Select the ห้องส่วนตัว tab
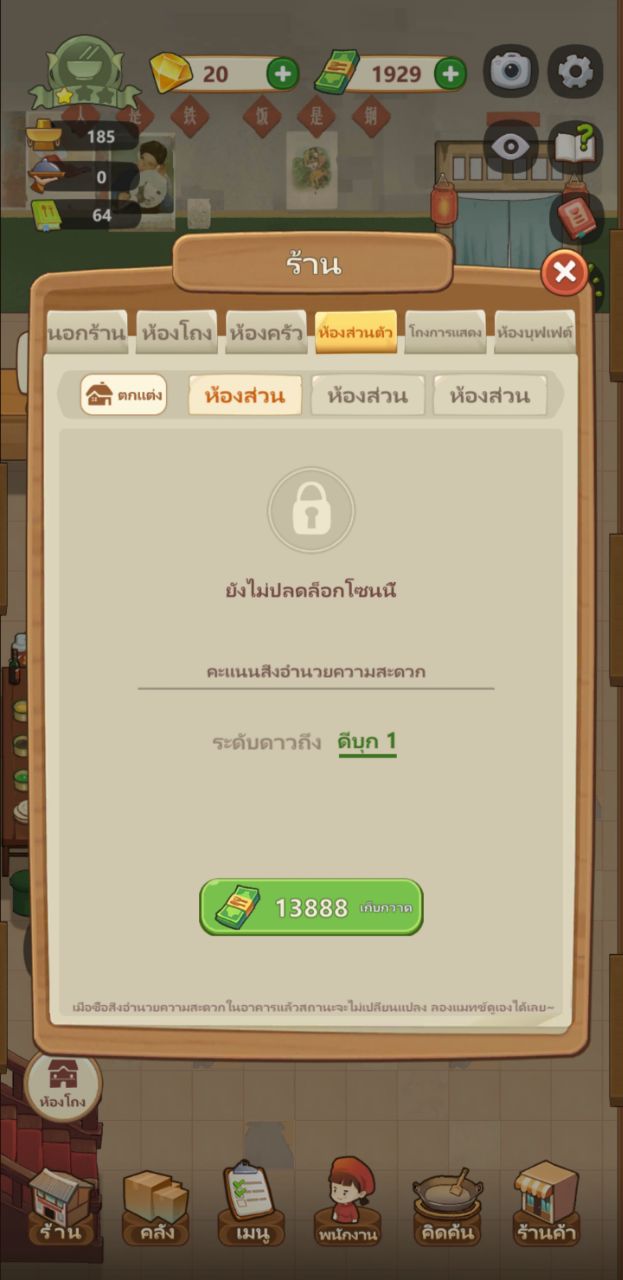The height and width of the screenshot is (1280, 623). point(355,333)
